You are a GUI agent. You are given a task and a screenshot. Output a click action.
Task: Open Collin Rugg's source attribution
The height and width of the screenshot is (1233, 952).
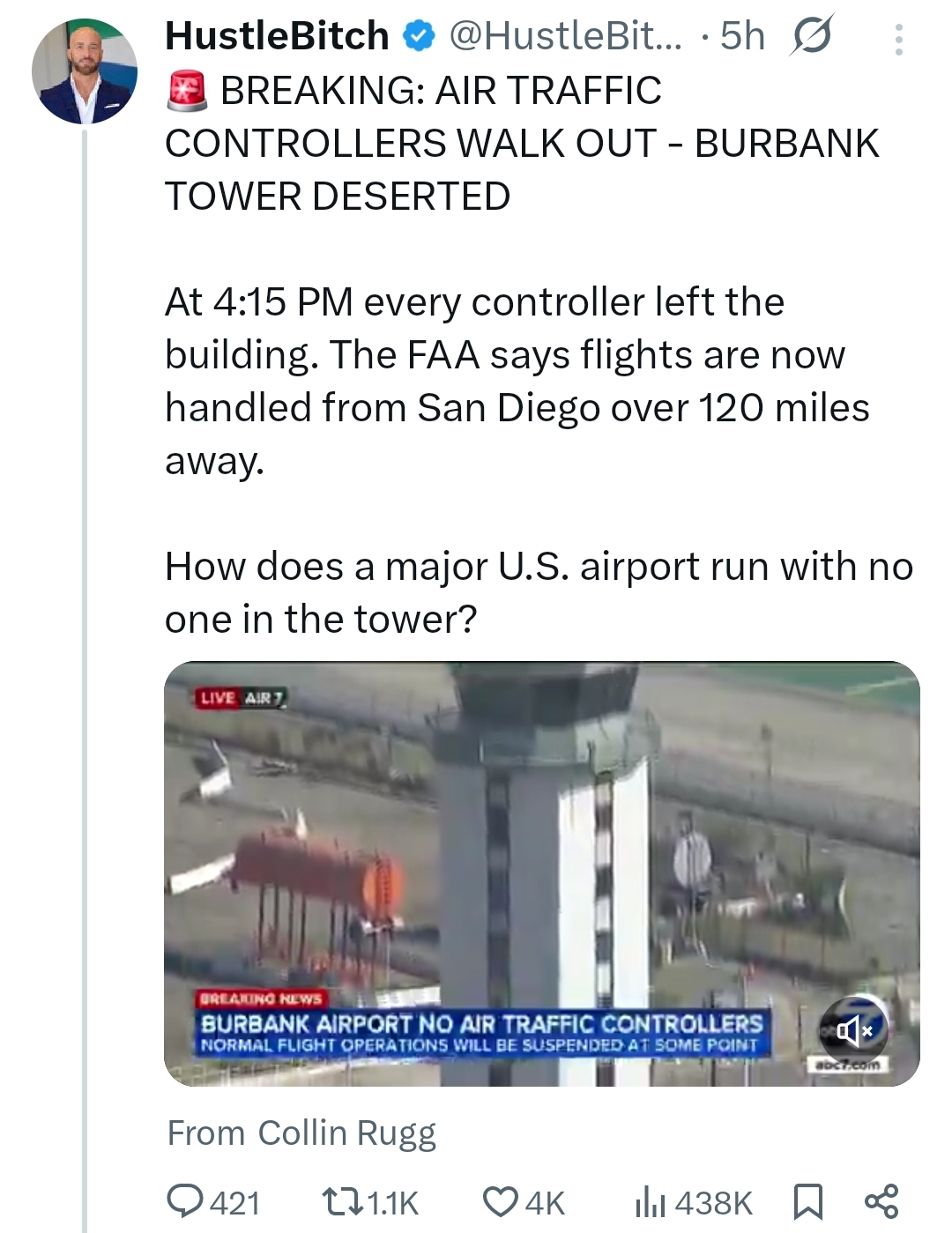tap(301, 1133)
